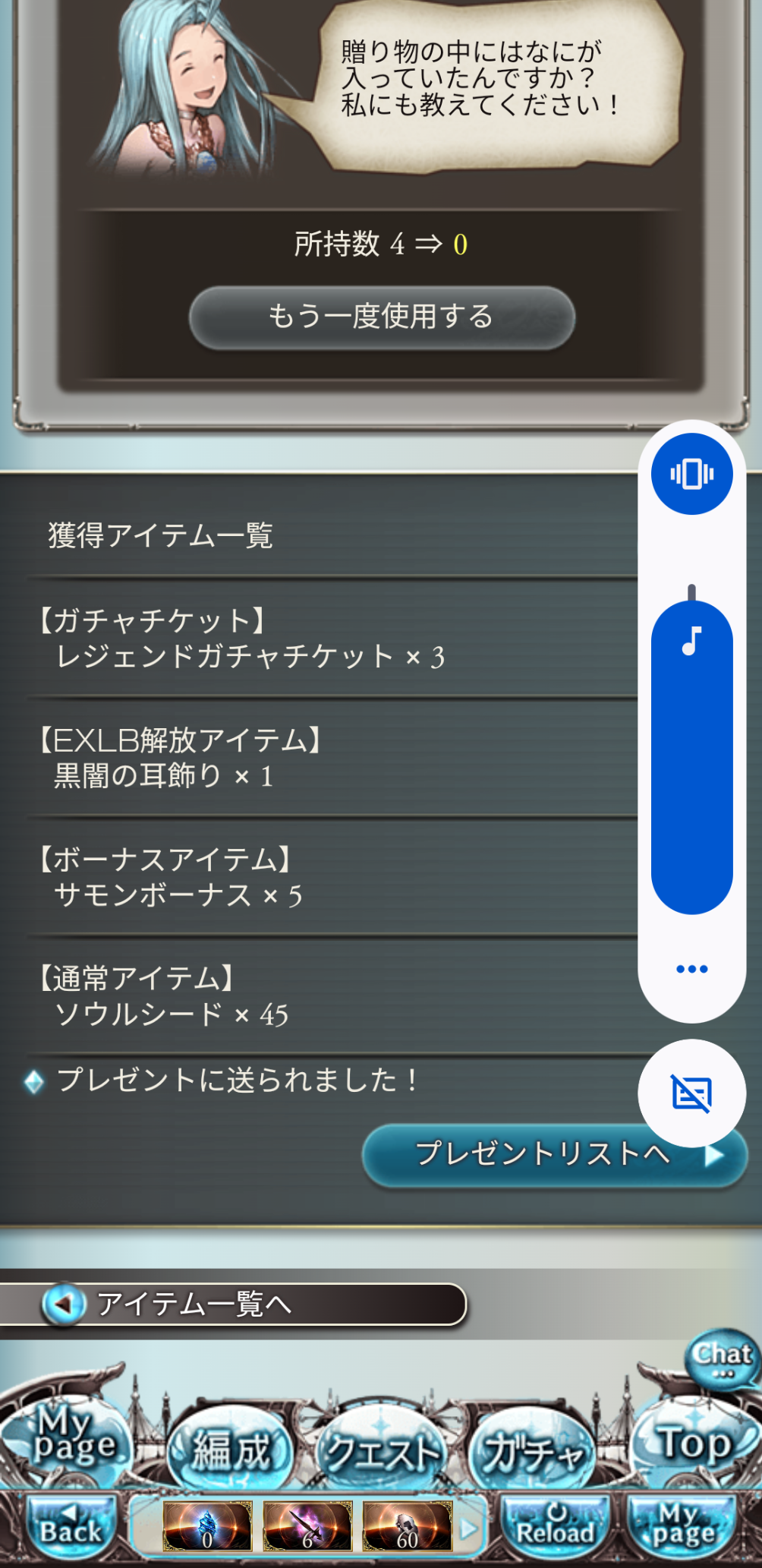Open the Chat bubble
Viewport: 762px width, 1568px height.
click(722, 1358)
